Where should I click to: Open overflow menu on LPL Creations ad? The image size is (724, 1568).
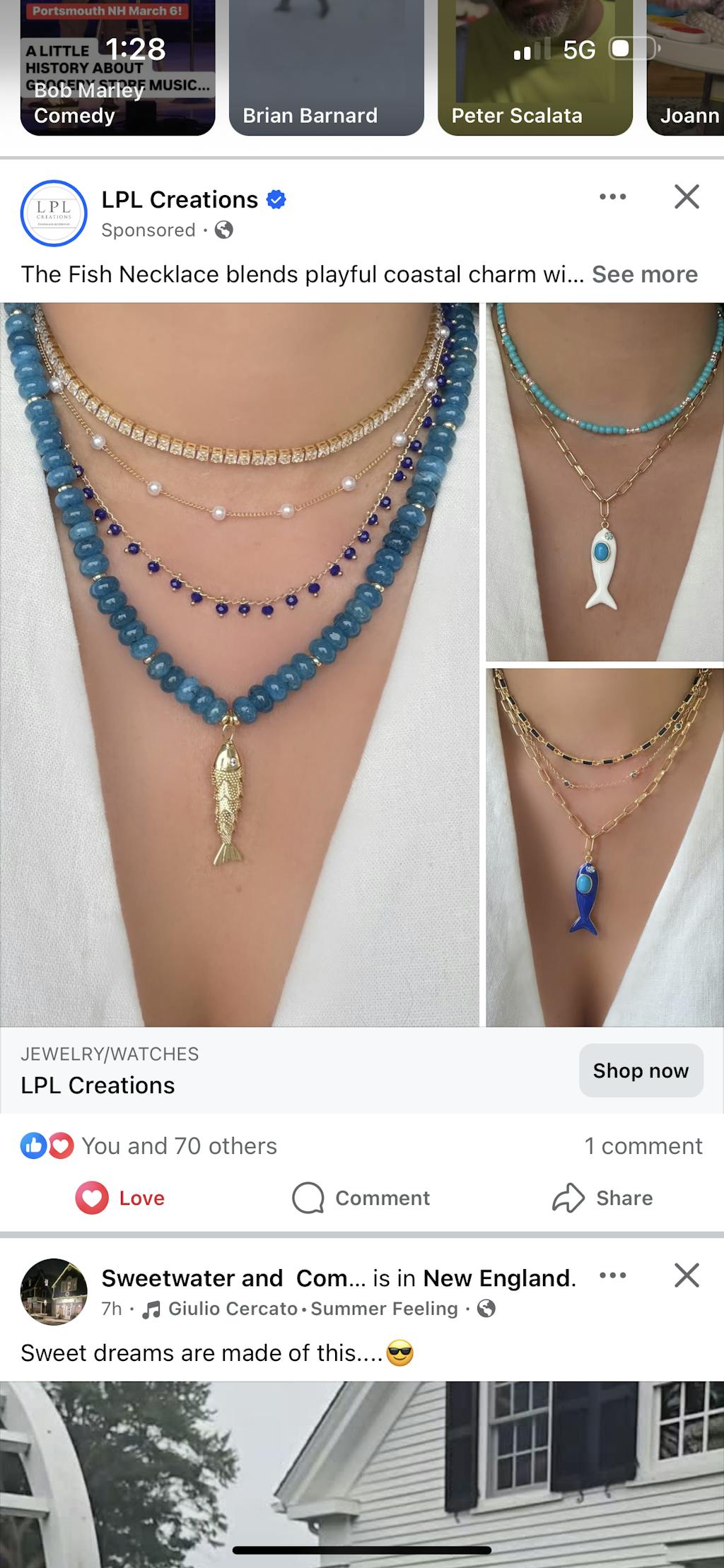click(612, 197)
